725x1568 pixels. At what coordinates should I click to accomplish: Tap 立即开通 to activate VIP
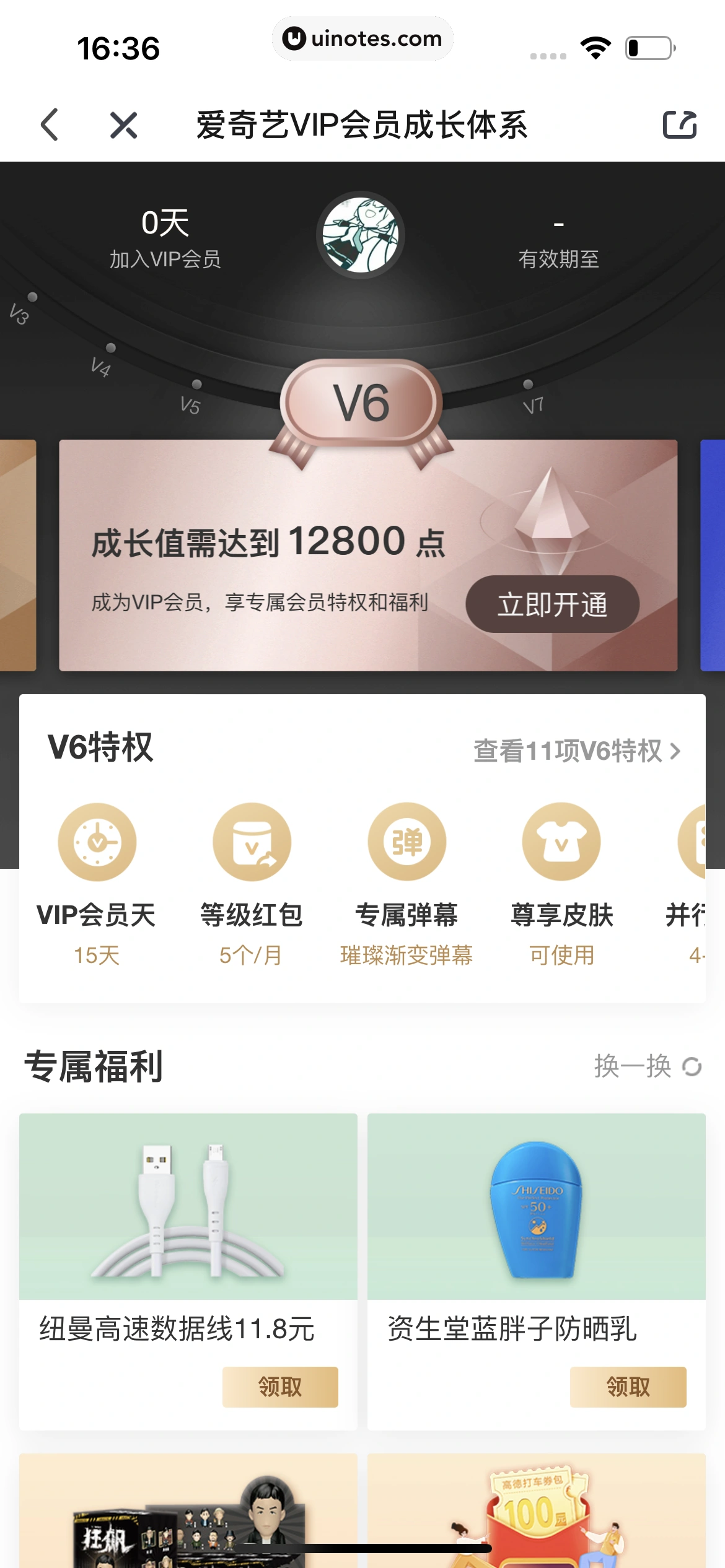tap(552, 604)
